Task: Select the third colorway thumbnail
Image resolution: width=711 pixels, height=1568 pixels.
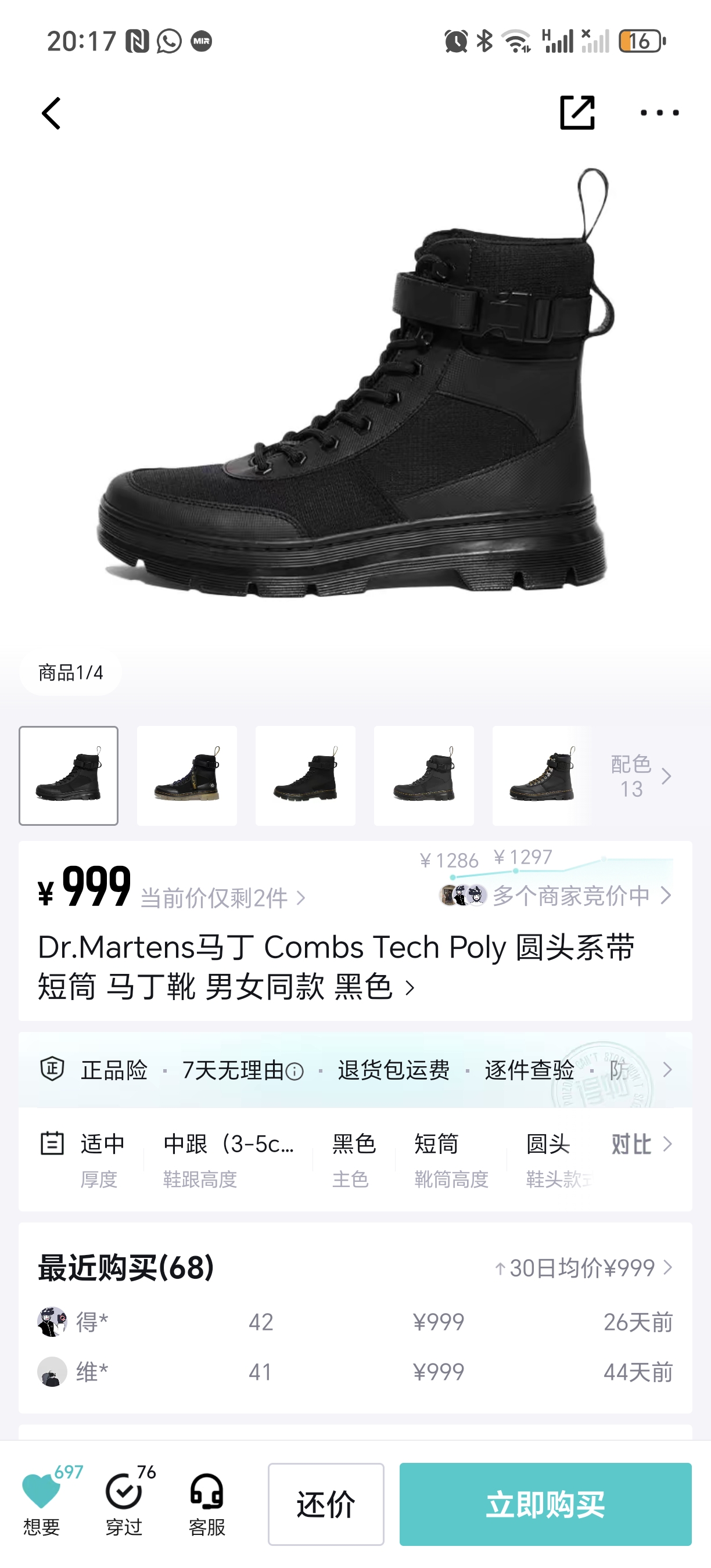Action: (x=305, y=775)
